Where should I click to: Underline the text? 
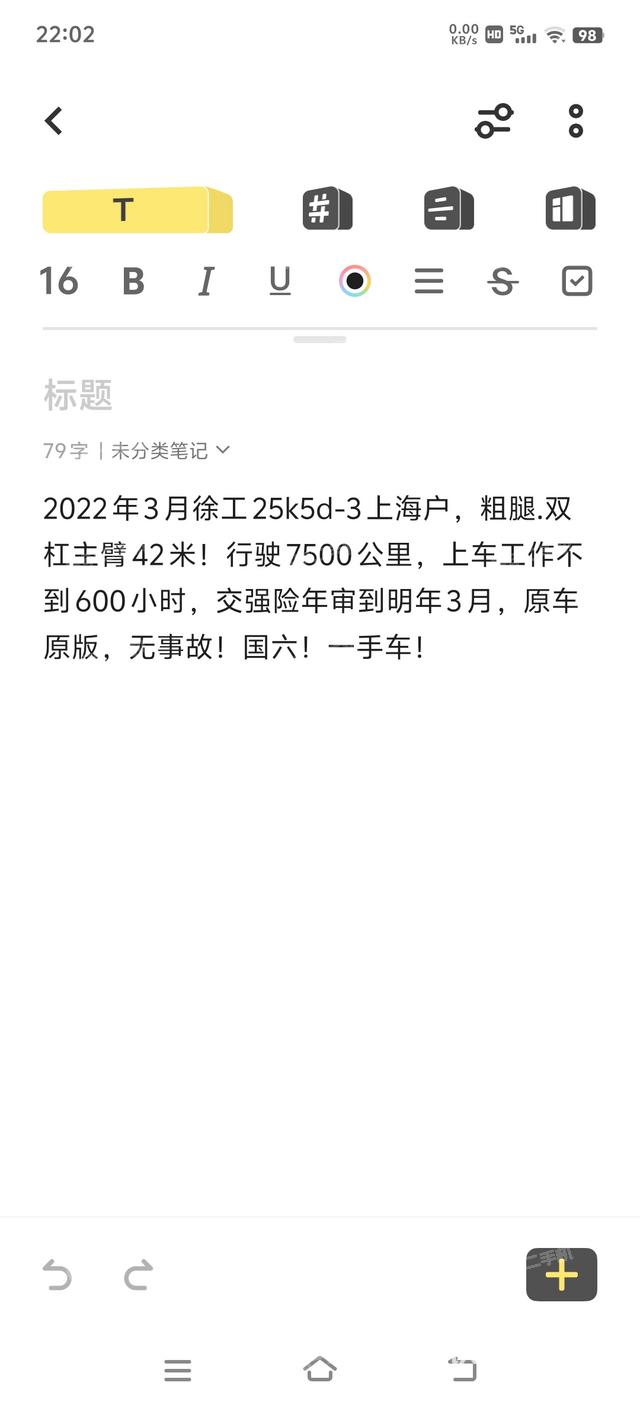[280, 282]
